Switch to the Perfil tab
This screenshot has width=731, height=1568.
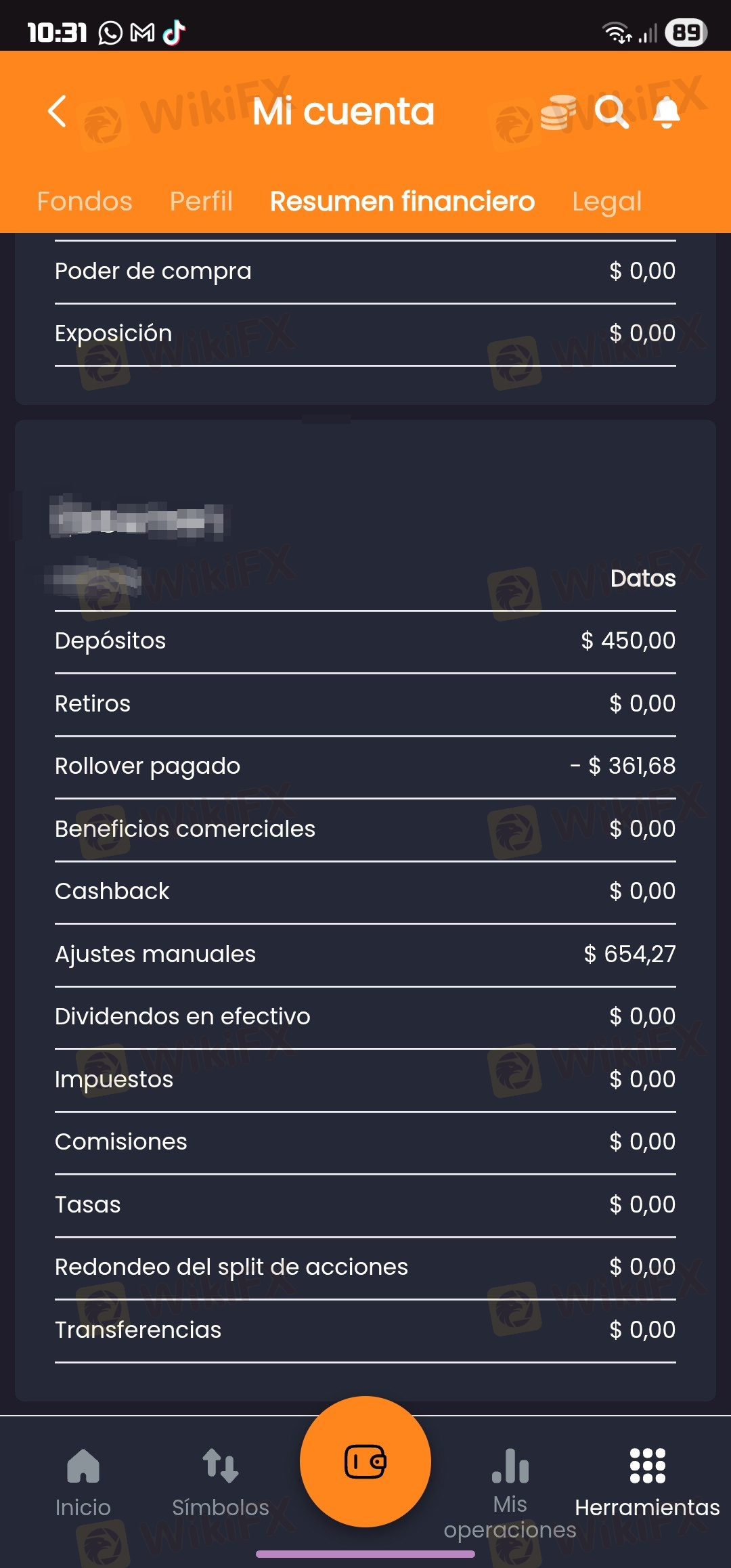201,201
